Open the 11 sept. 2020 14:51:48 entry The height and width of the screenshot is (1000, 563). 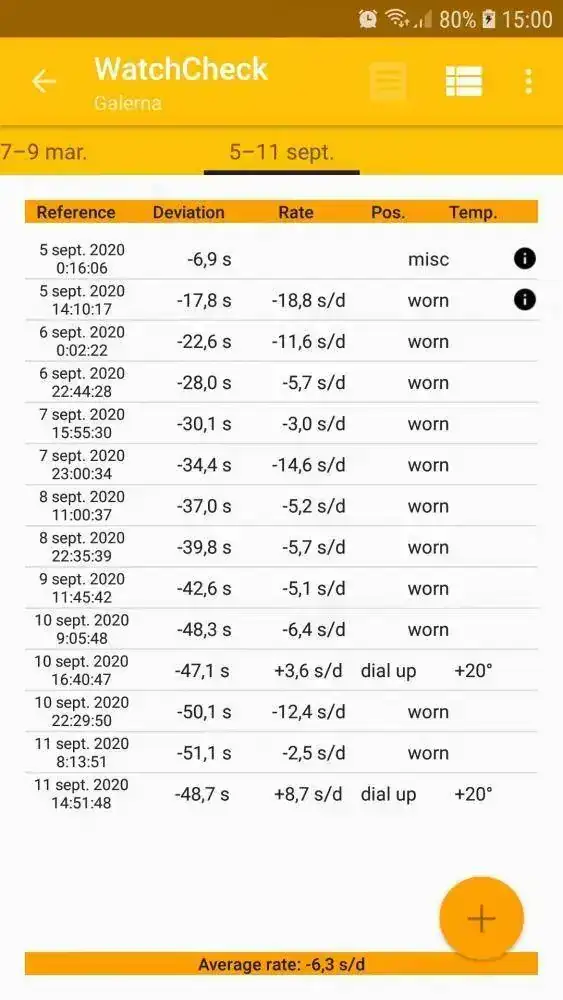[x=281, y=794]
